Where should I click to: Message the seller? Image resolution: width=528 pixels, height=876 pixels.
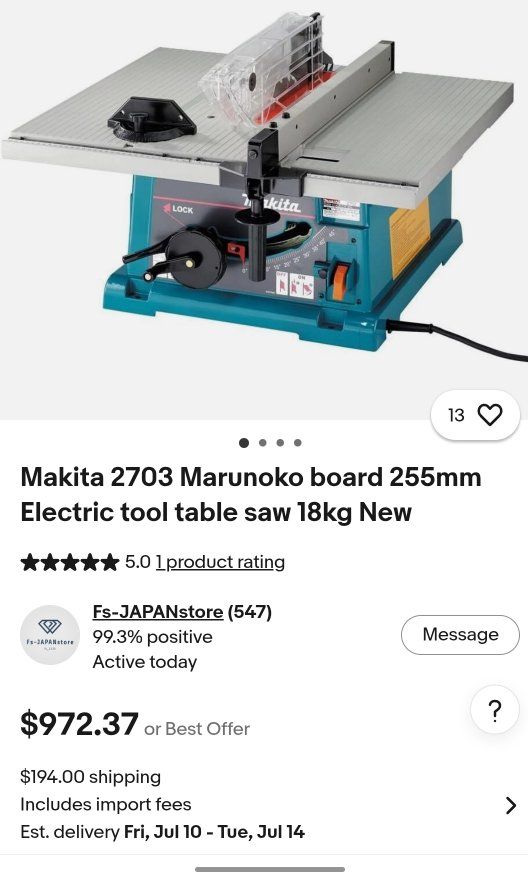pos(460,635)
